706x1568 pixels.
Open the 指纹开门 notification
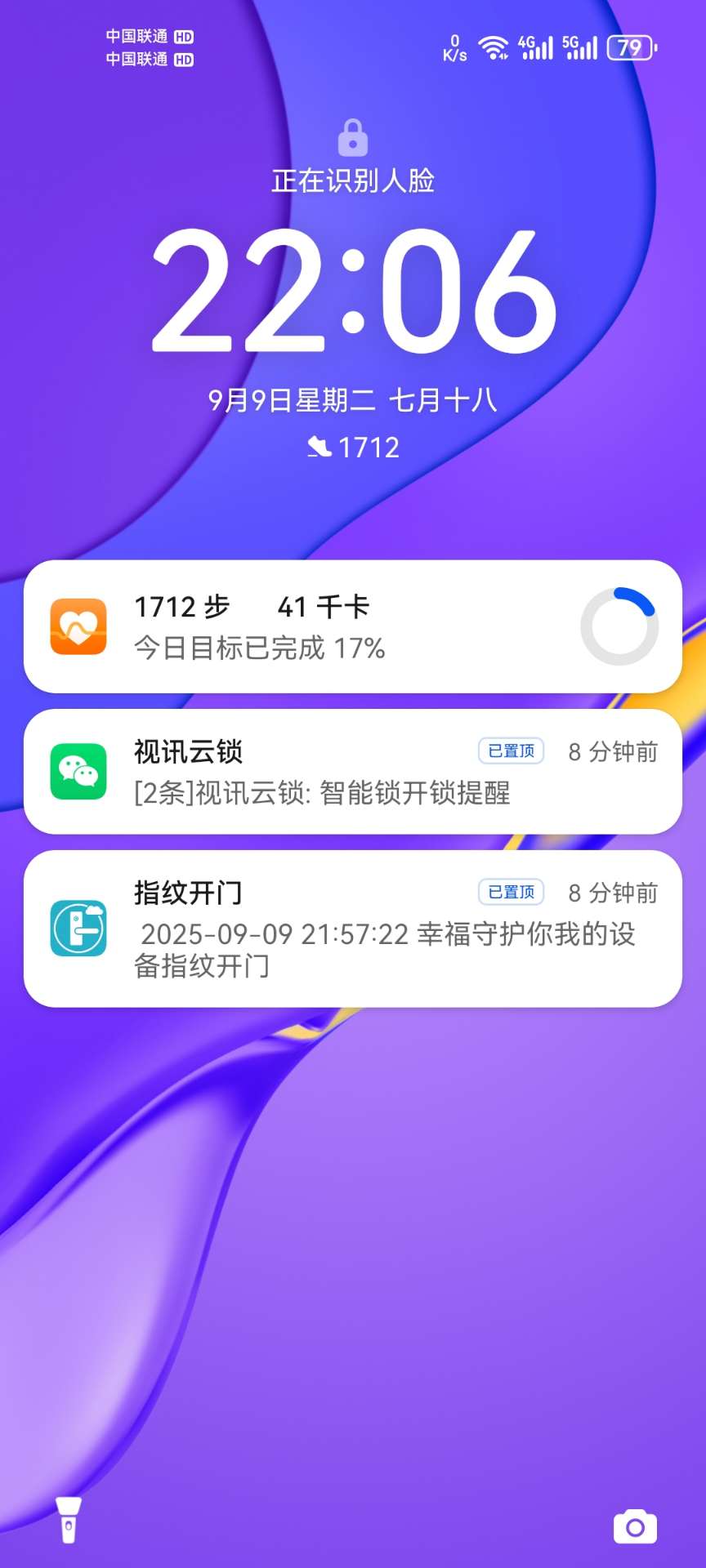[x=352, y=929]
